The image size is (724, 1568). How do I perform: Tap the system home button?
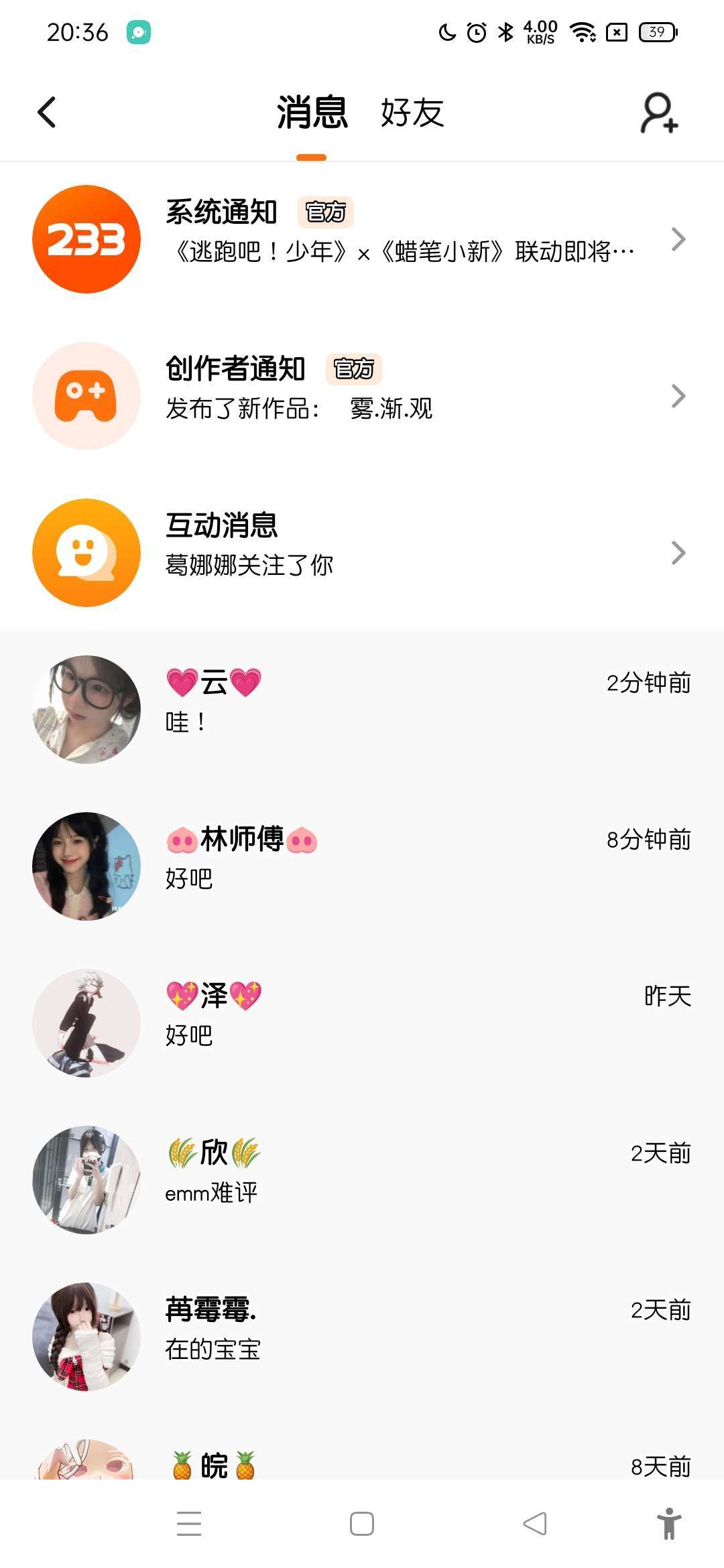[x=362, y=1524]
